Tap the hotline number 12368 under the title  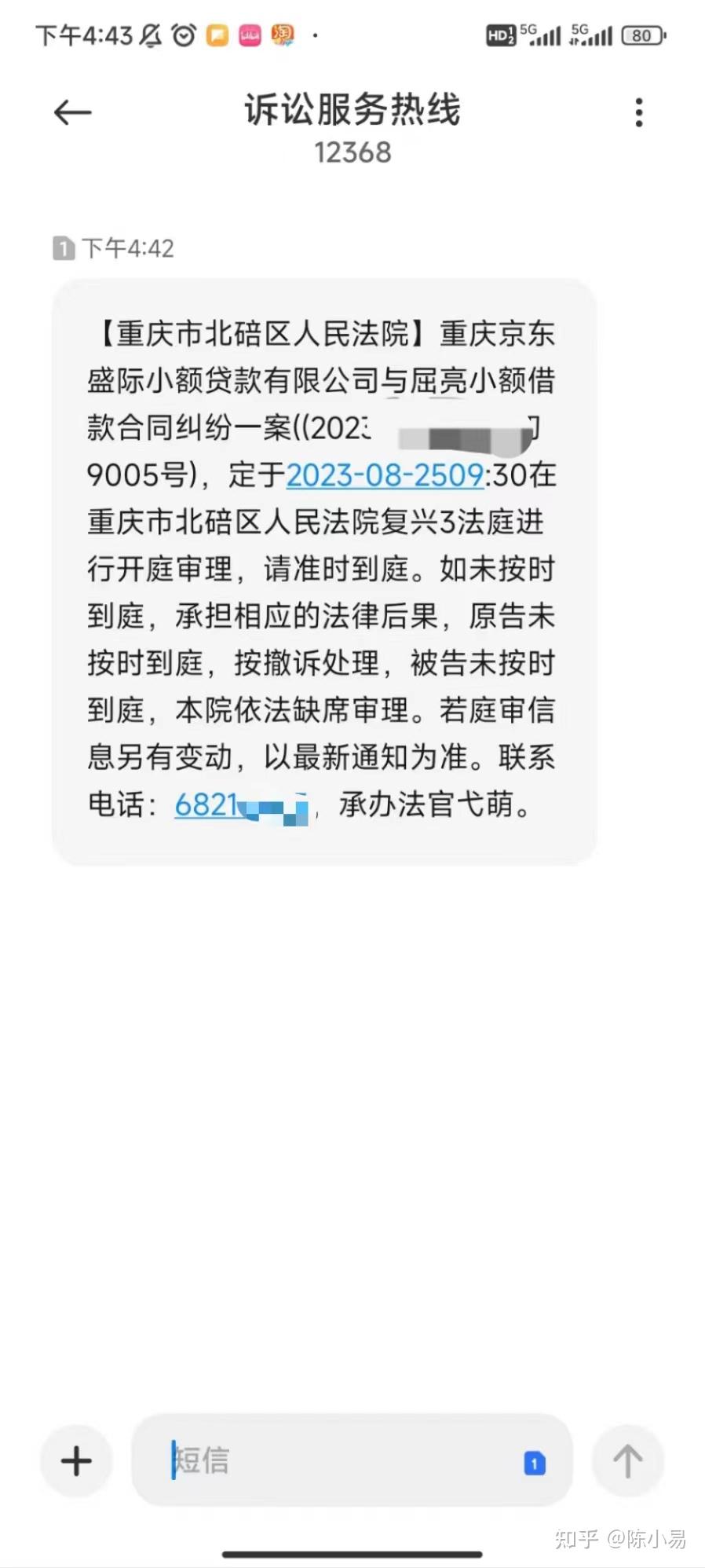352,152
